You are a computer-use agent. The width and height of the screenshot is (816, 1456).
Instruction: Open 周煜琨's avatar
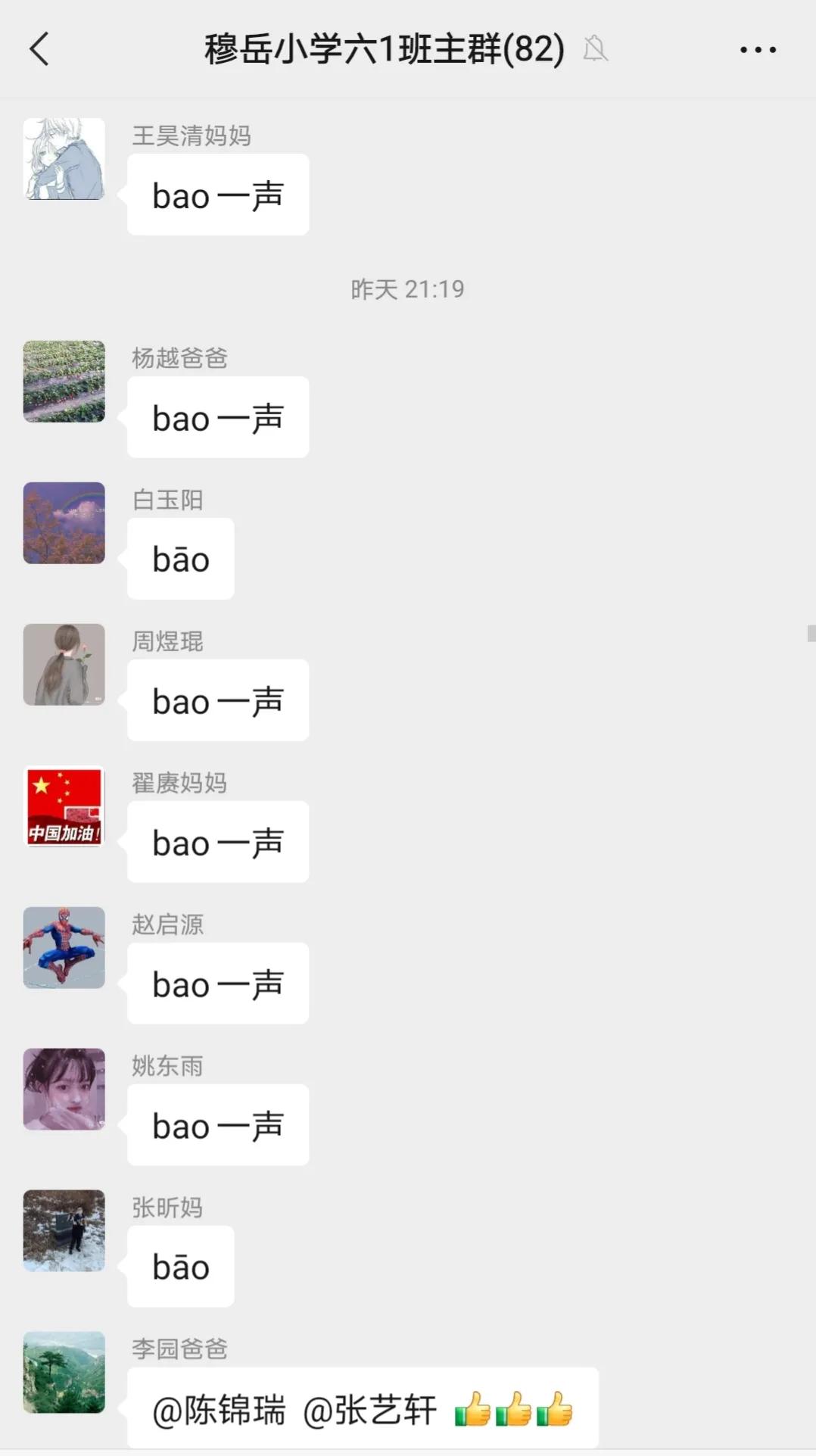64,665
